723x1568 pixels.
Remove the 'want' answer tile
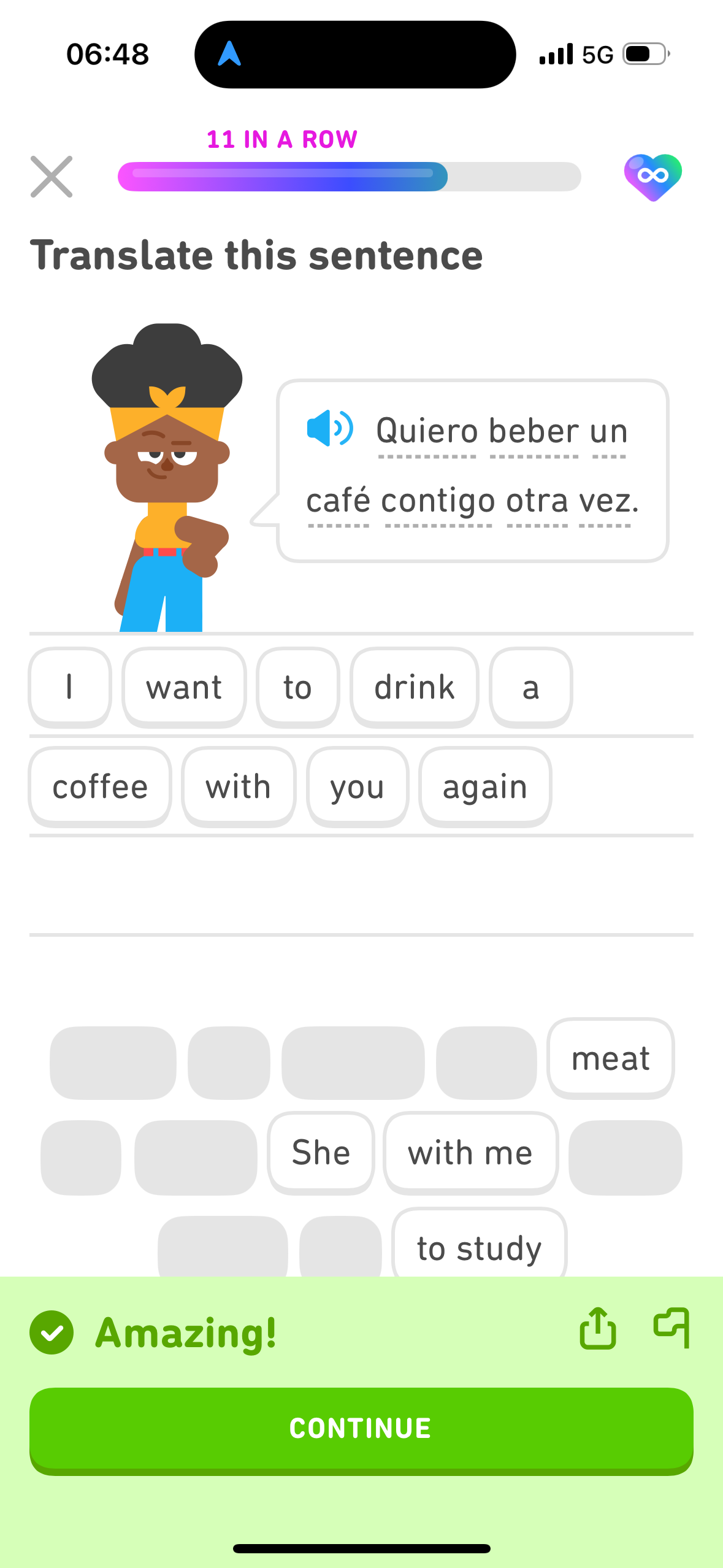(184, 687)
